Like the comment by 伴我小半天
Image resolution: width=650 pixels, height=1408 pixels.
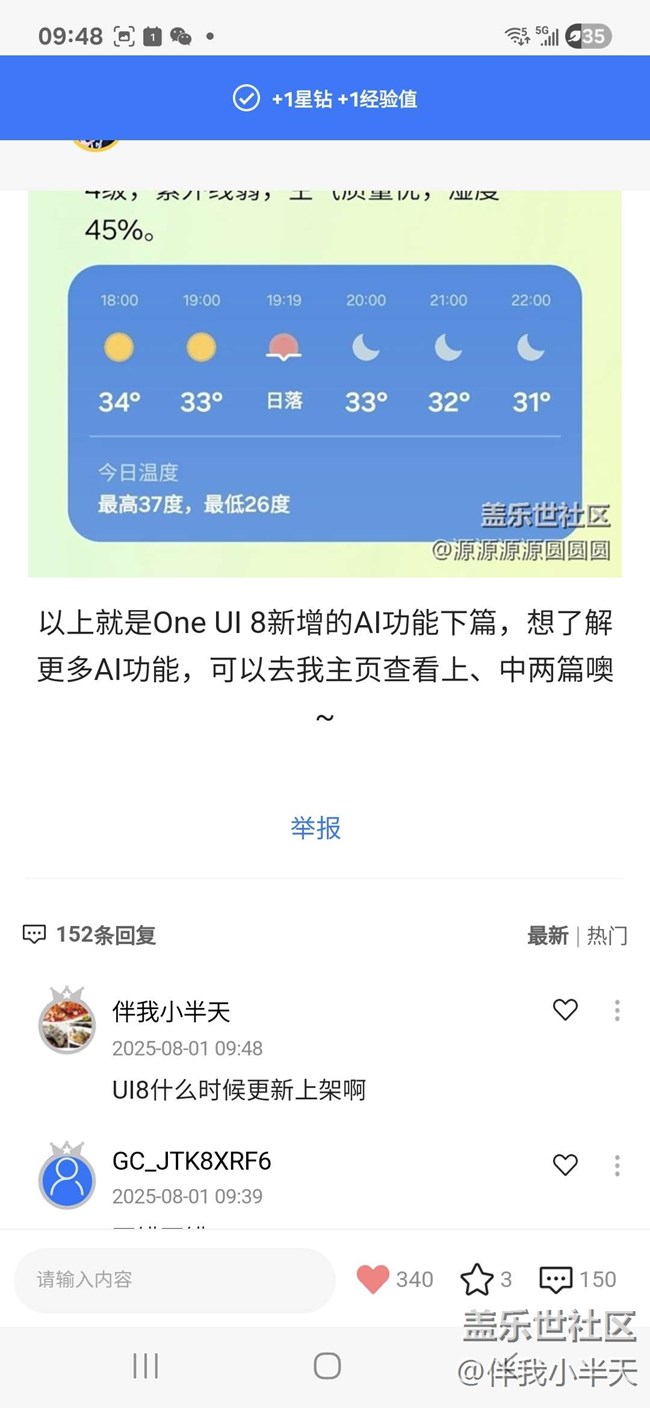tap(565, 1010)
